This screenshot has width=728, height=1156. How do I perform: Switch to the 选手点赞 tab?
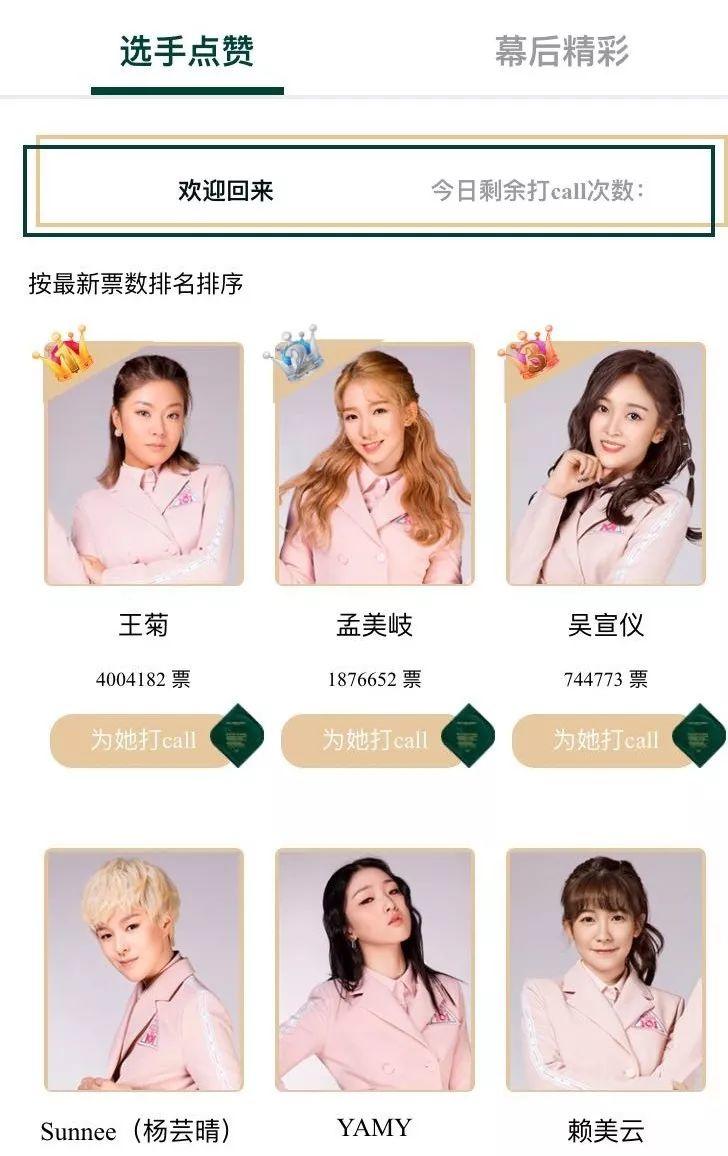point(187,51)
